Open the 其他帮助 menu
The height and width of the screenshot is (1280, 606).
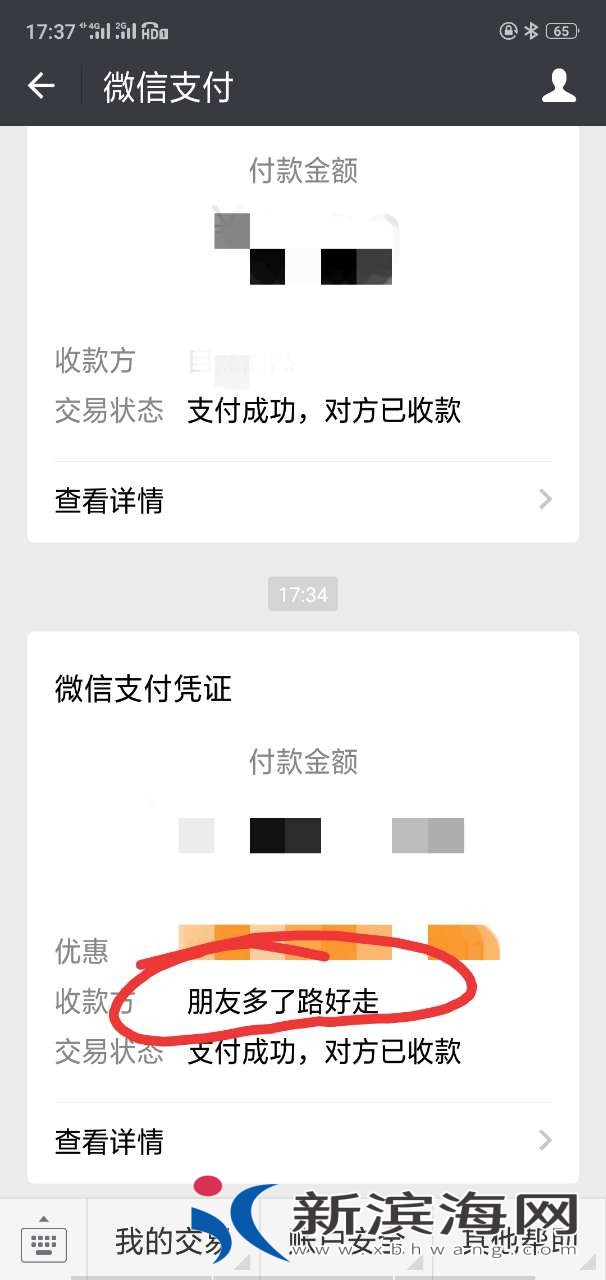click(520, 1241)
